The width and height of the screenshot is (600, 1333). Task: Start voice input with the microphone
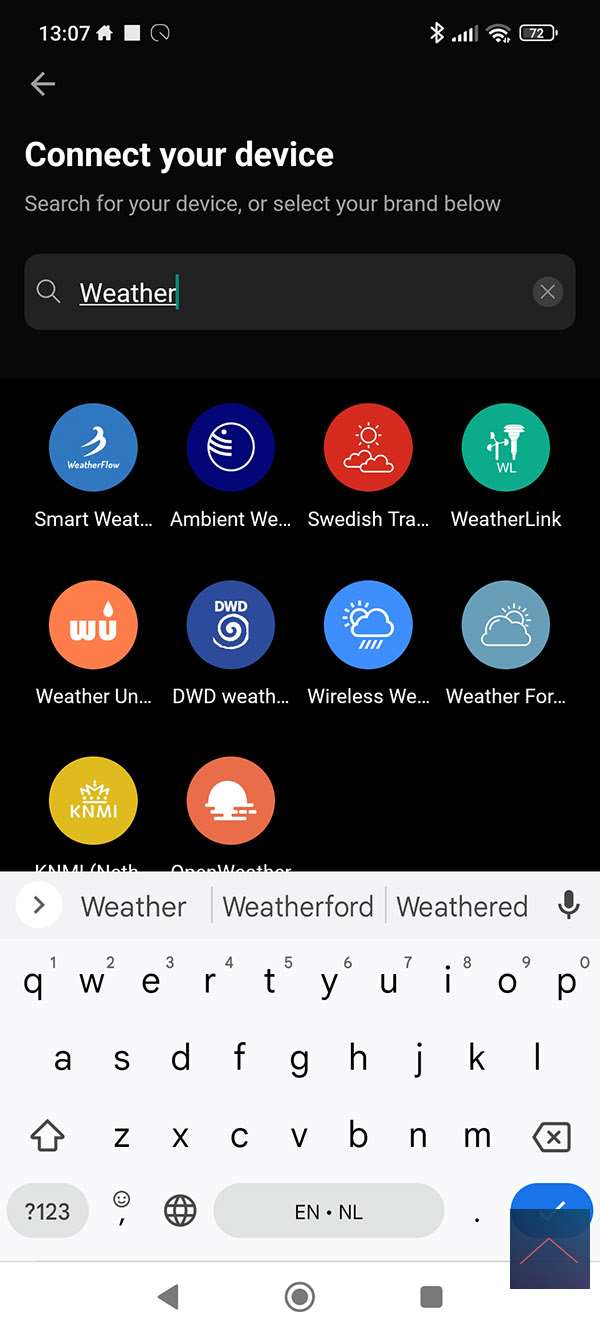[x=568, y=906]
